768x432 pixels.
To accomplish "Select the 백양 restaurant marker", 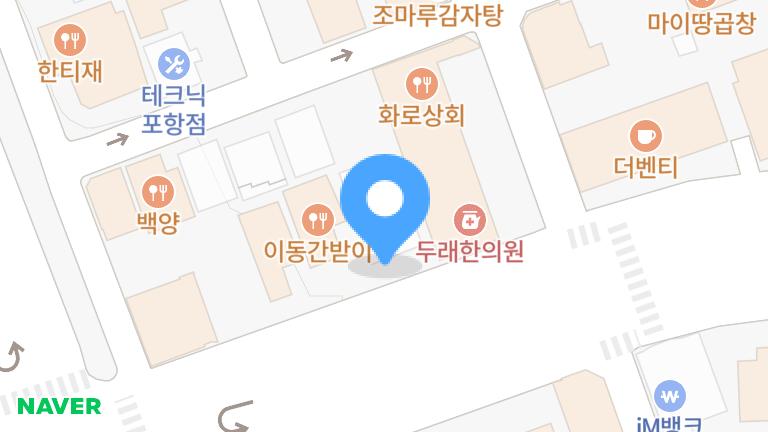I will pos(156,190).
